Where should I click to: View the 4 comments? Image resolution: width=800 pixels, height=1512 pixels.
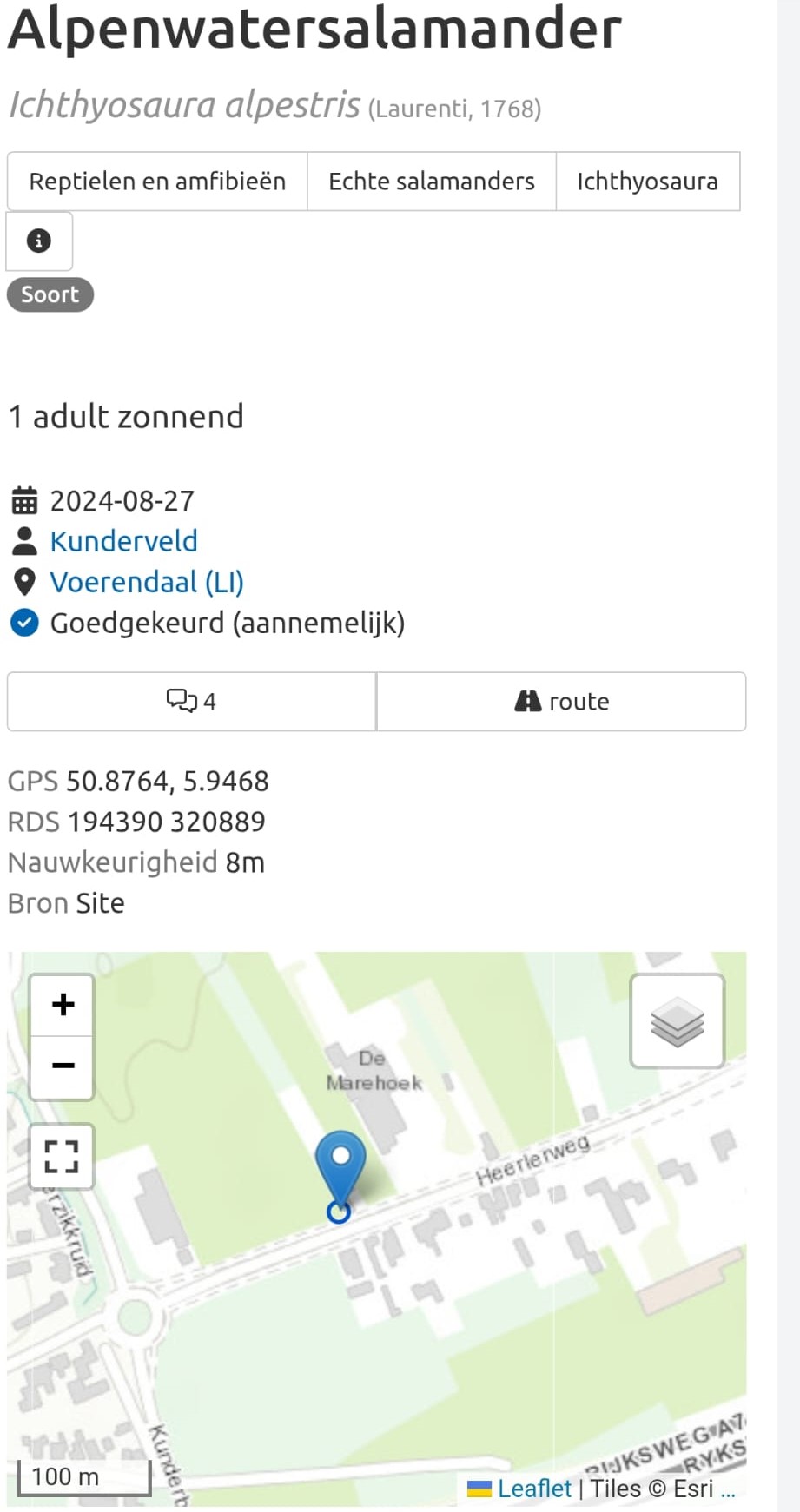tap(191, 701)
